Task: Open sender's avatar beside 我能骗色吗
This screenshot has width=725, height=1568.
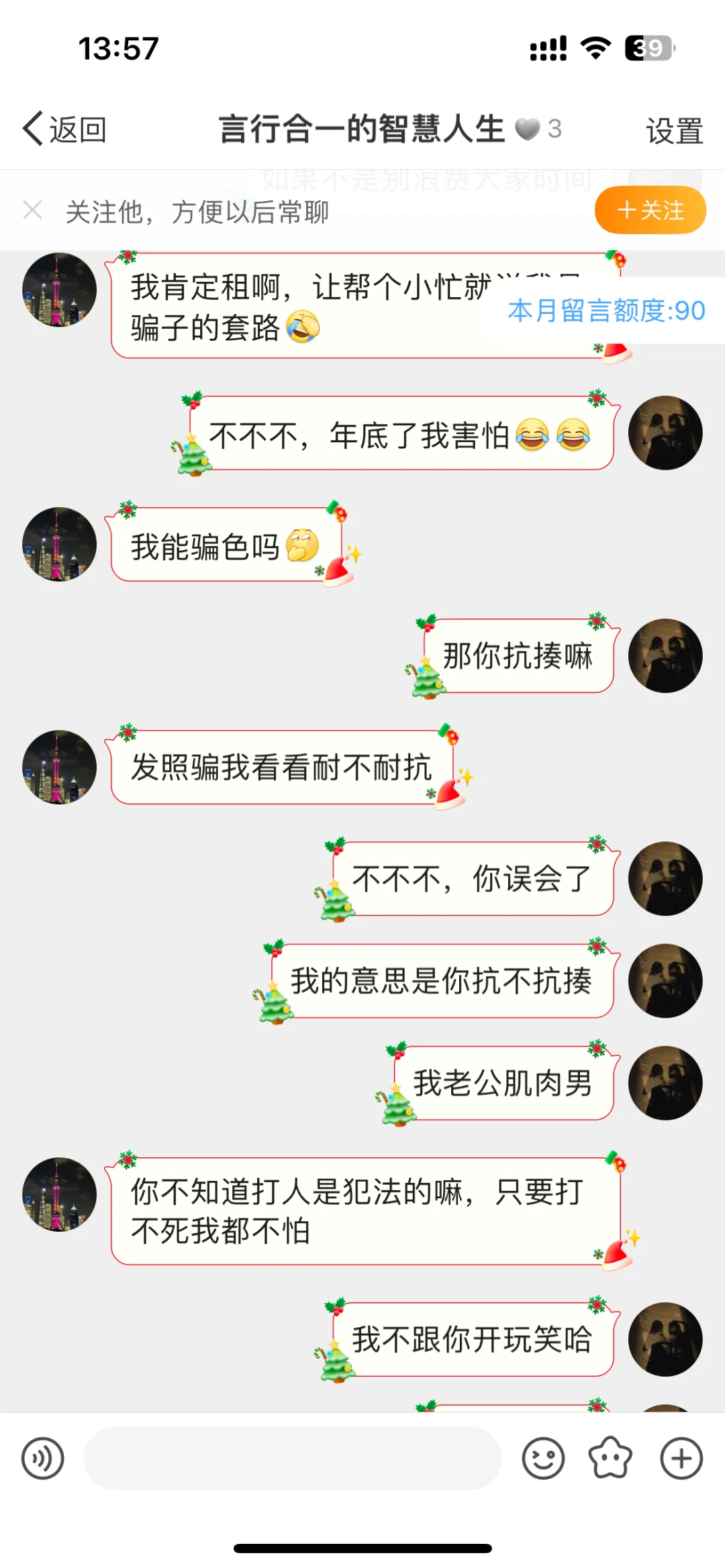Action: click(x=59, y=544)
